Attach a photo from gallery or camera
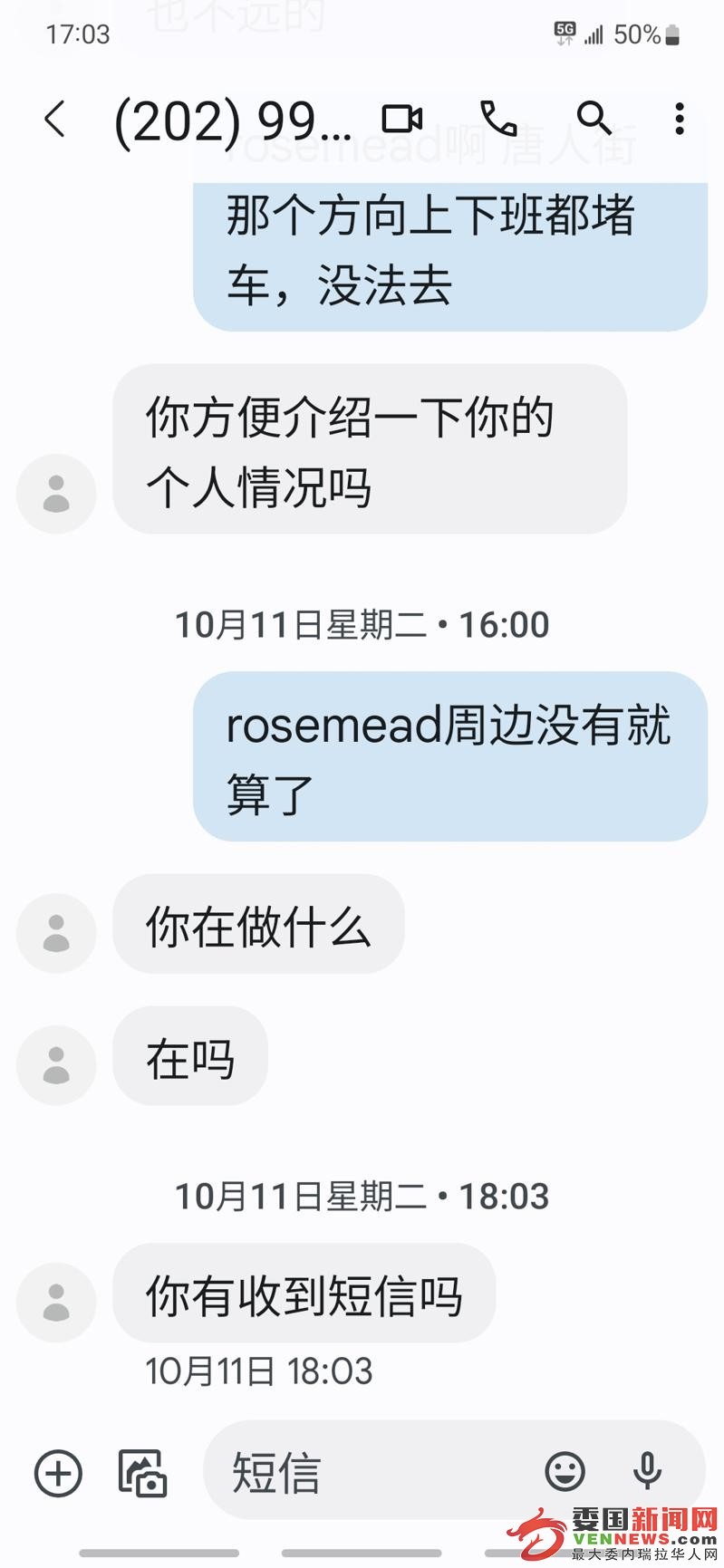The image size is (724, 1568). pos(143,1472)
